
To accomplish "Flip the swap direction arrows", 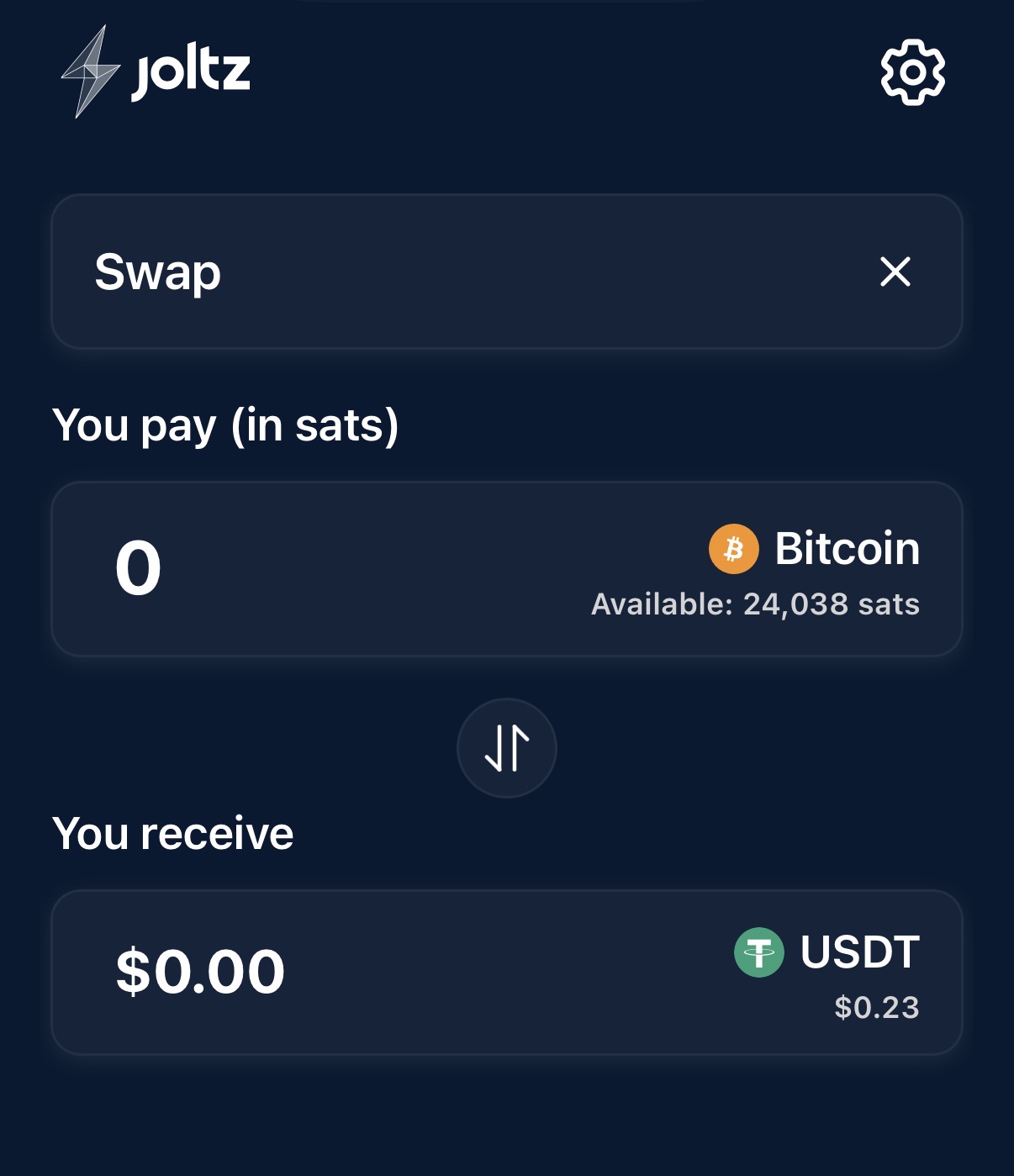I will [x=507, y=748].
